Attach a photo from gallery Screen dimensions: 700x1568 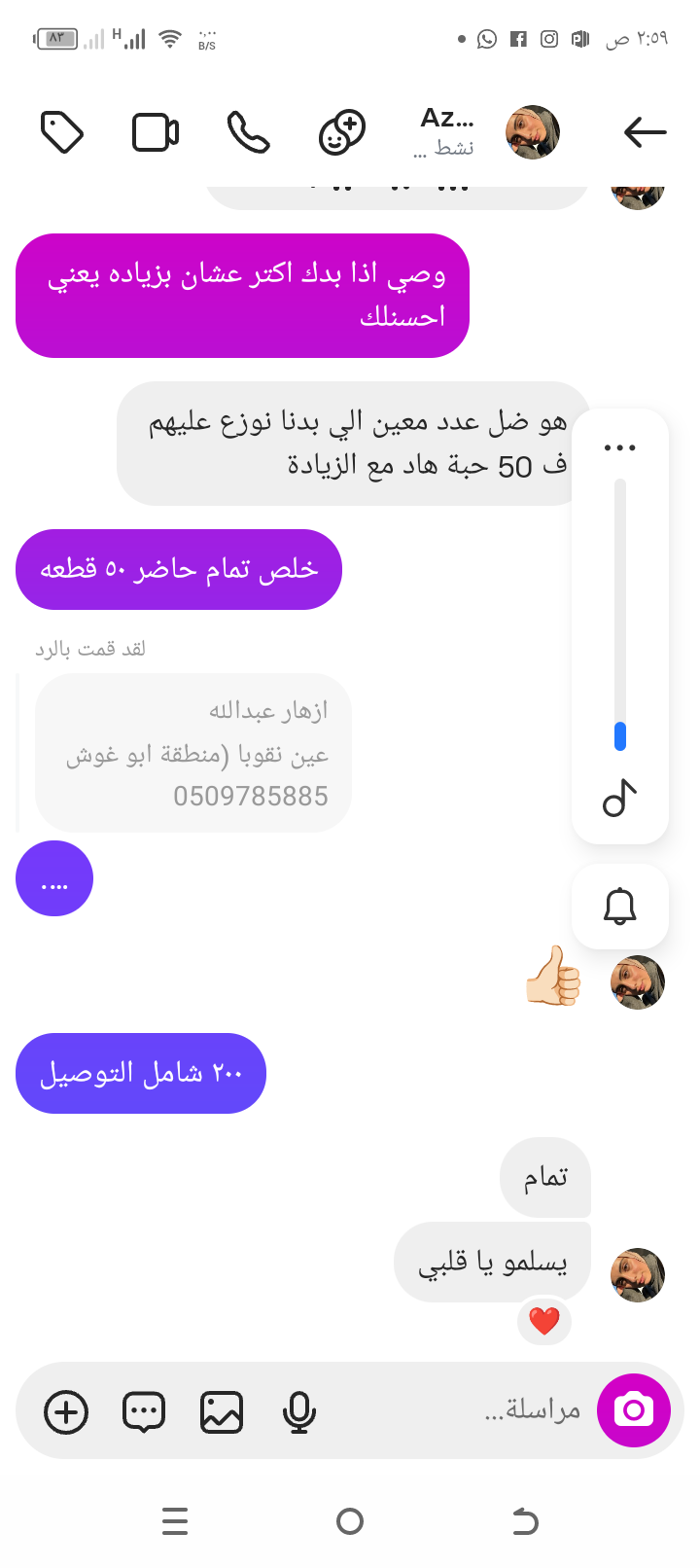click(x=222, y=1412)
